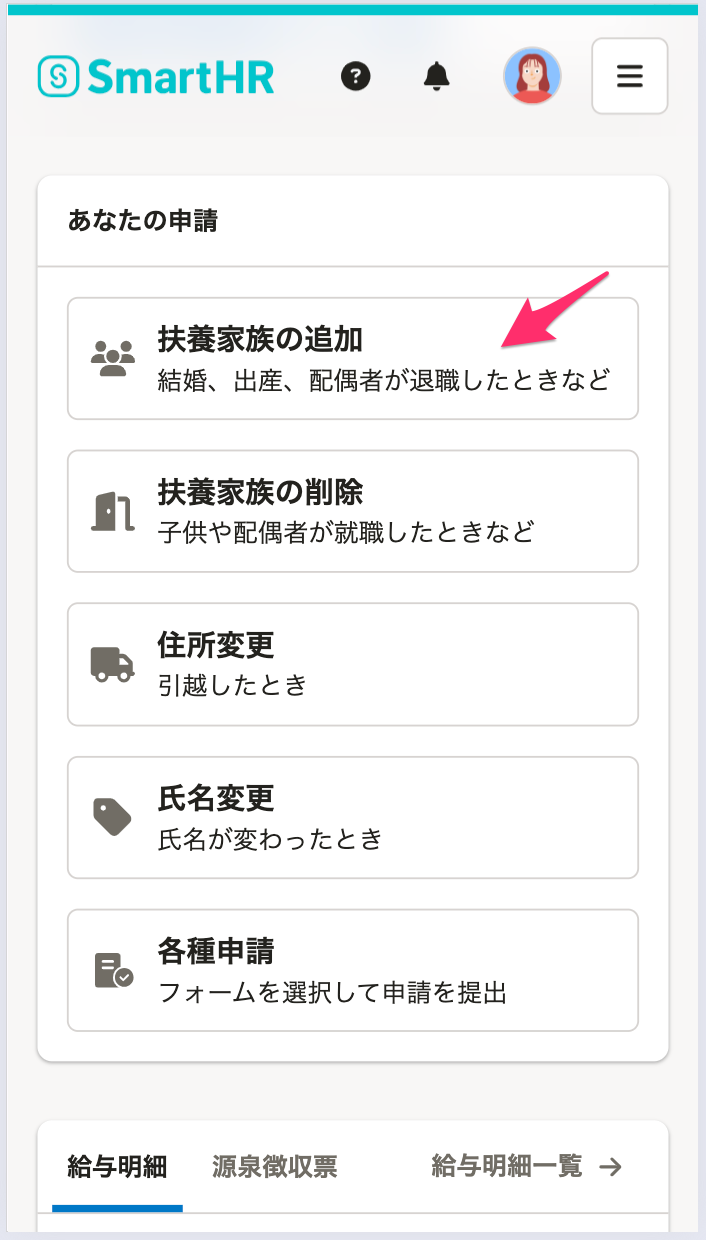
Task: Open the notifications bell
Action: [x=436, y=76]
